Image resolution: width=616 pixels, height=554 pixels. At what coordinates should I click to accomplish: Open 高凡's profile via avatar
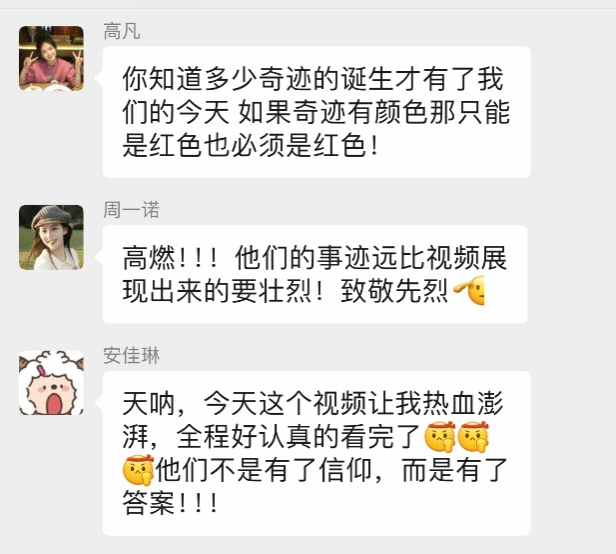tap(51, 59)
